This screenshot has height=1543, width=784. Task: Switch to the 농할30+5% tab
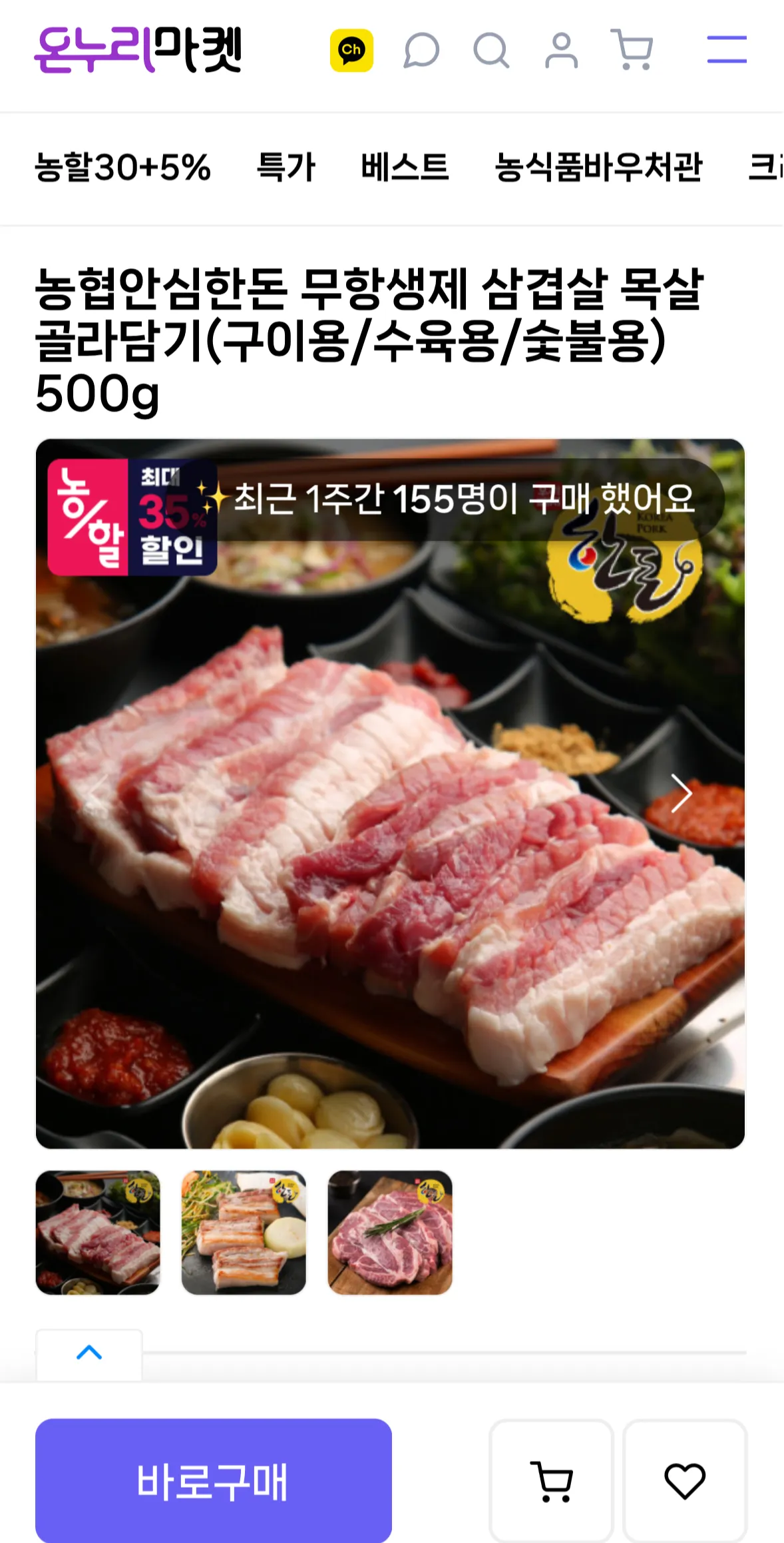[x=122, y=167]
